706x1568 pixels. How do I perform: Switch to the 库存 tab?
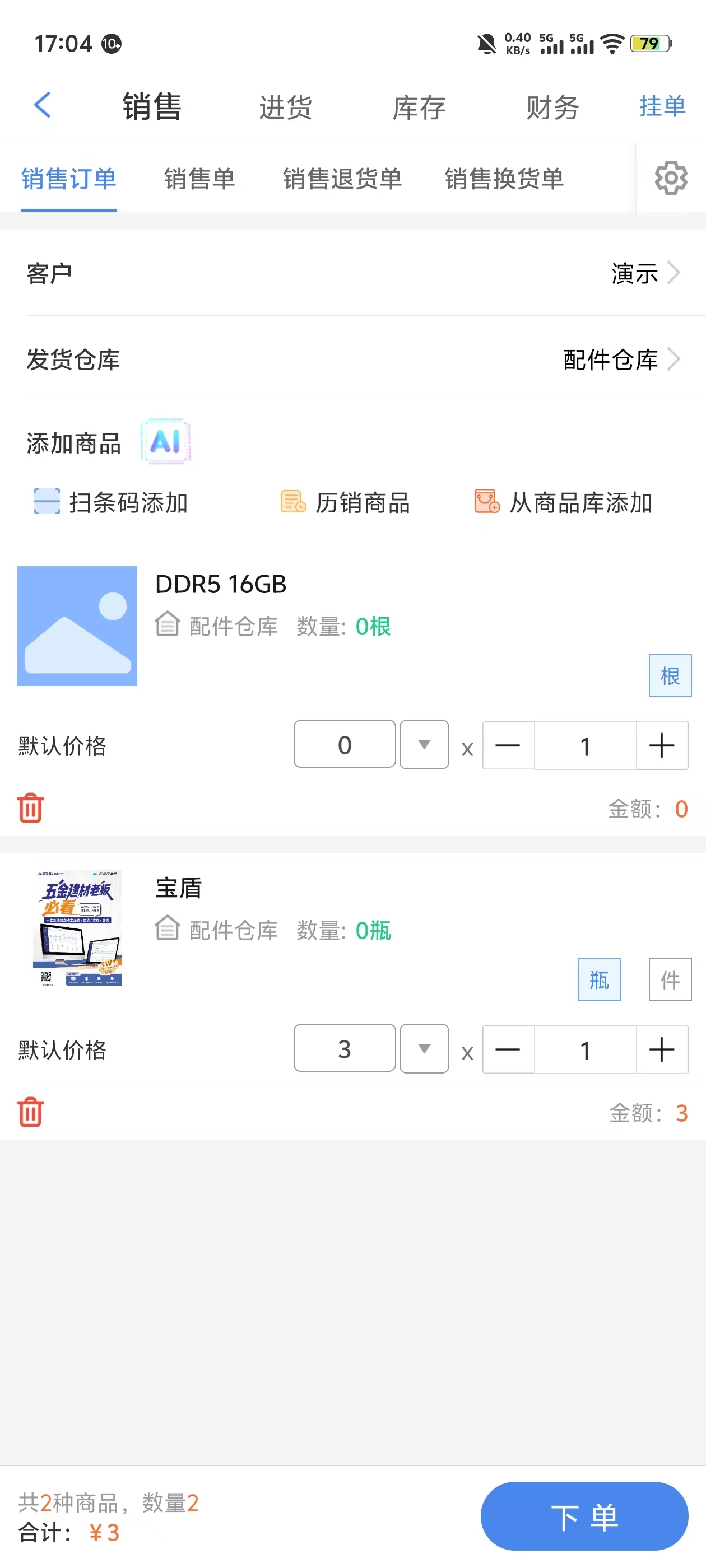[419, 107]
